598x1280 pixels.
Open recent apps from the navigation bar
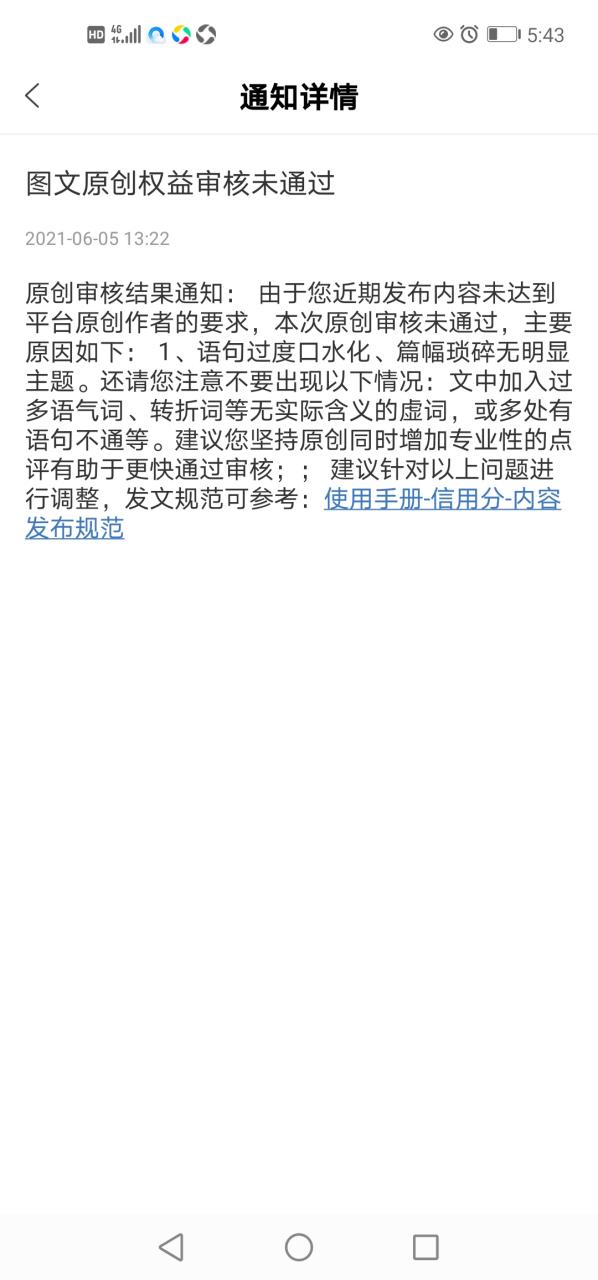(426, 1246)
